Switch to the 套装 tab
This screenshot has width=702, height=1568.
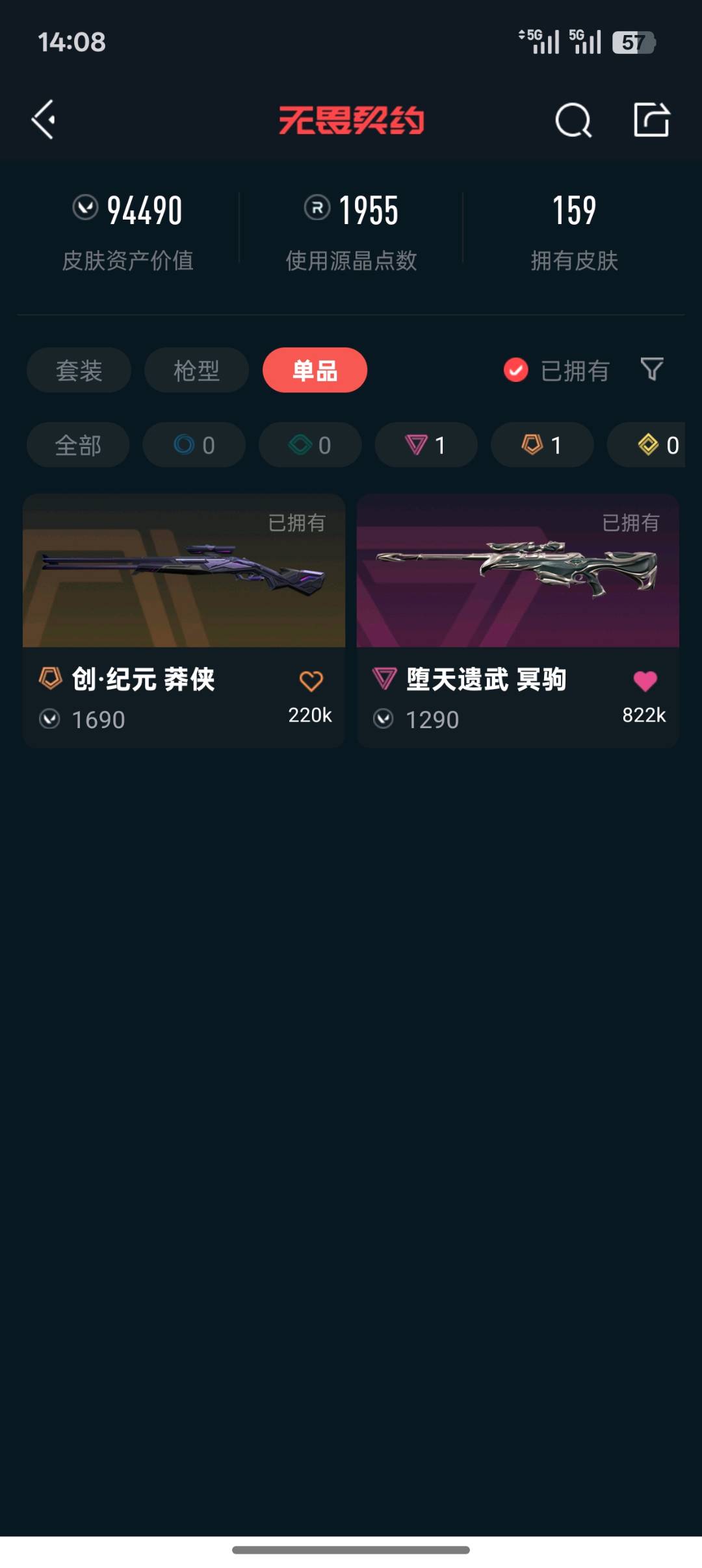pos(79,370)
